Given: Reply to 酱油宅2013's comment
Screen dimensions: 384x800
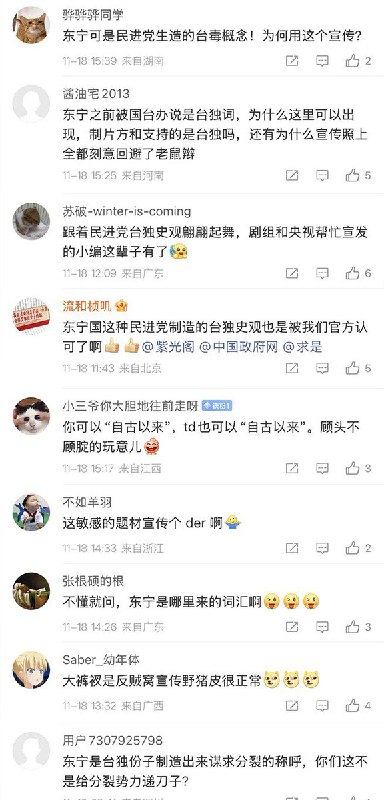Looking at the screenshot, I should [x=322, y=176].
